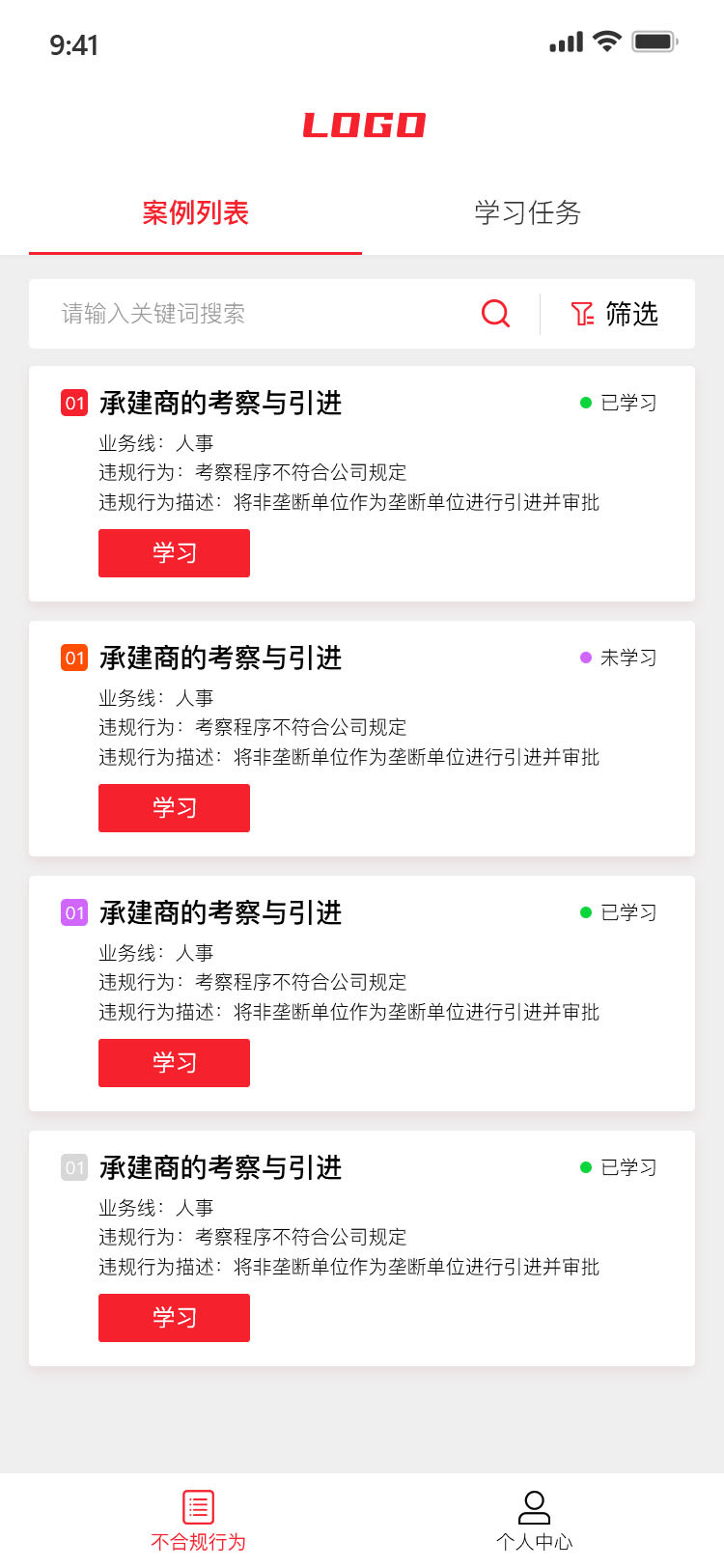
Task: Tap the red magnifier search icon
Action: (x=495, y=313)
